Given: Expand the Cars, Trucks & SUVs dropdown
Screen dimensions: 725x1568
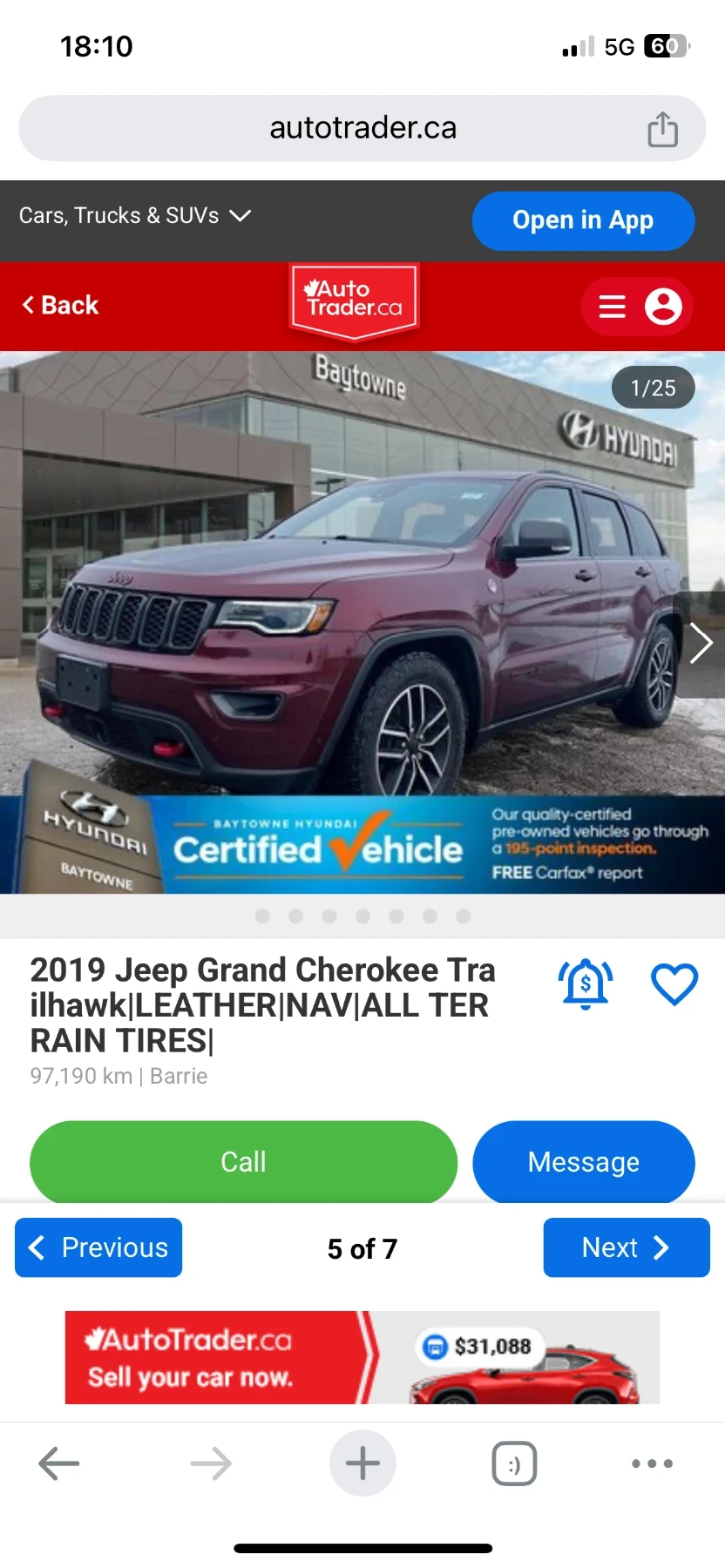Looking at the screenshot, I should tap(135, 215).
